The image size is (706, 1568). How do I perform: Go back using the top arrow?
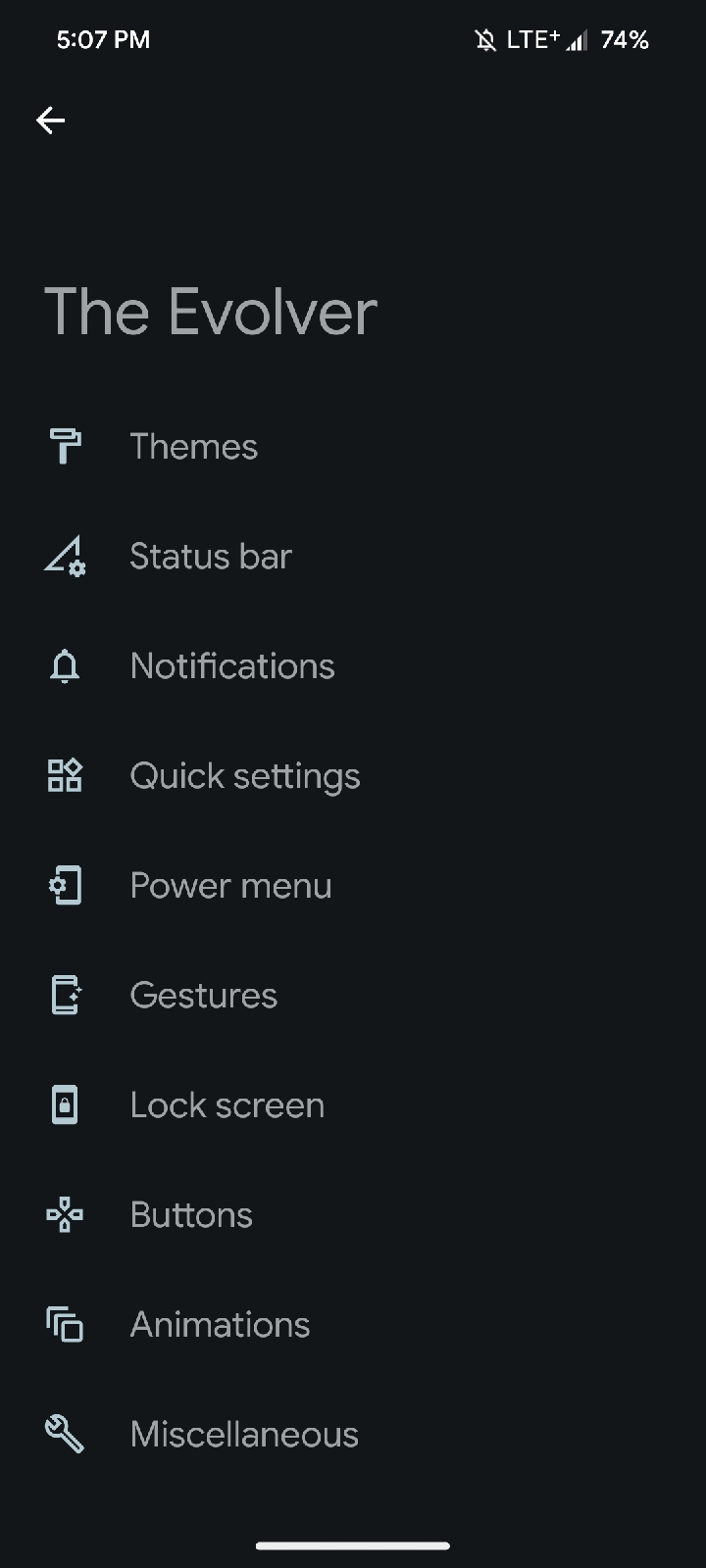click(x=51, y=121)
